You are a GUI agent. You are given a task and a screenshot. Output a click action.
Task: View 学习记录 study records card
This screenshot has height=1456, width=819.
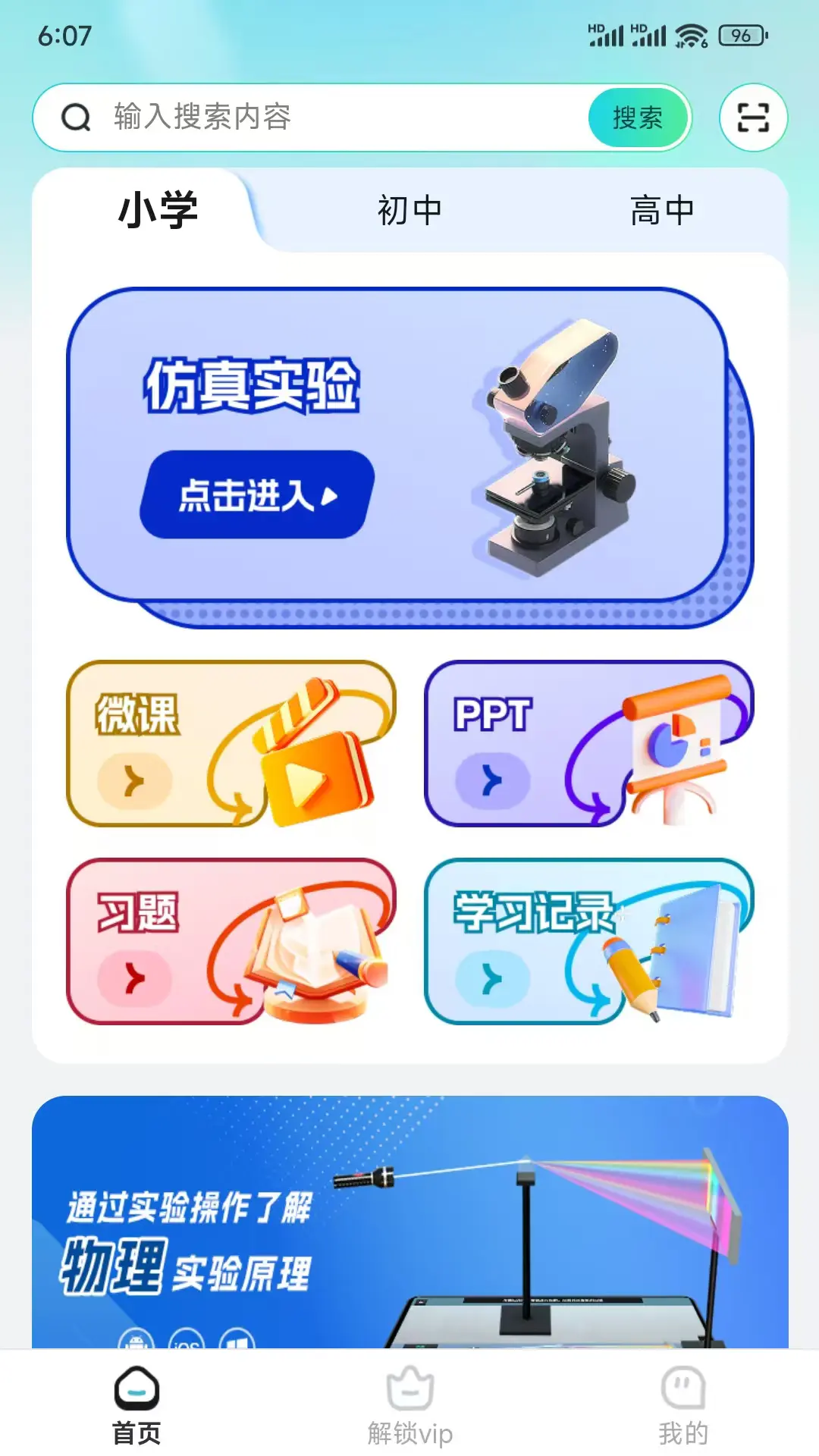pyautogui.click(x=588, y=941)
